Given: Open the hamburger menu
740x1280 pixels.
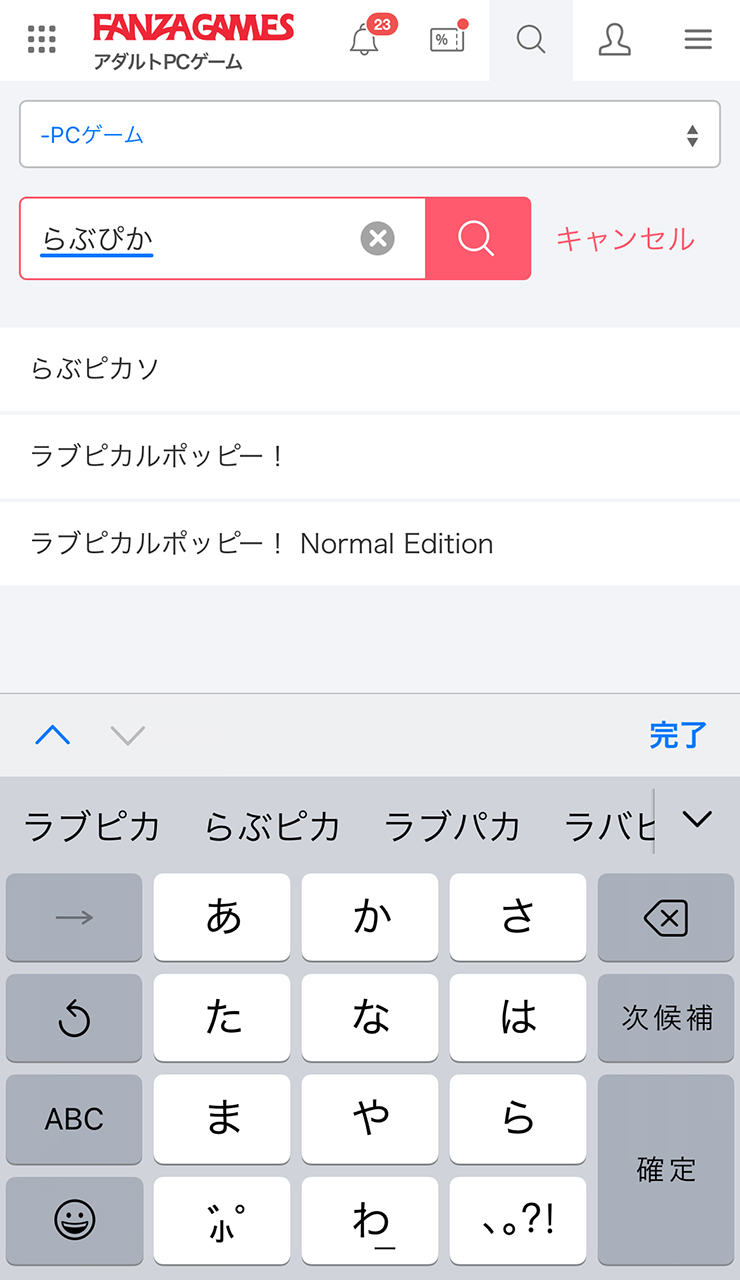Looking at the screenshot, I should 698,40.
